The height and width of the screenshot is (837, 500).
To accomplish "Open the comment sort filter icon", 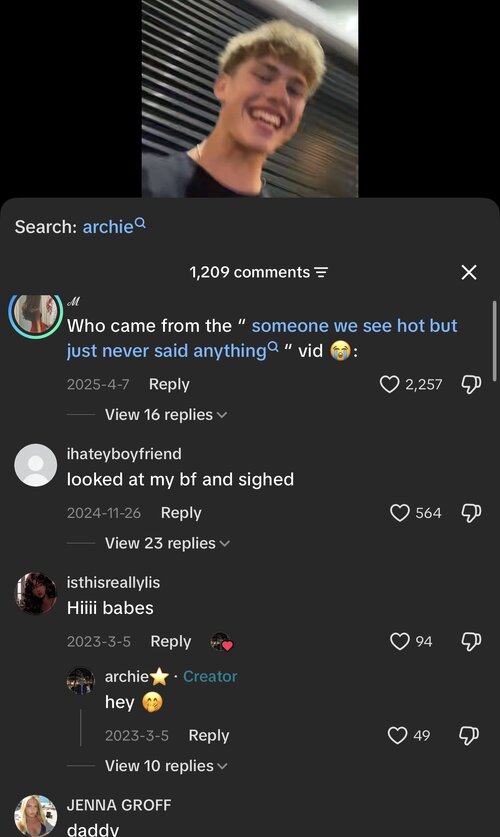I will click(321, 273).
